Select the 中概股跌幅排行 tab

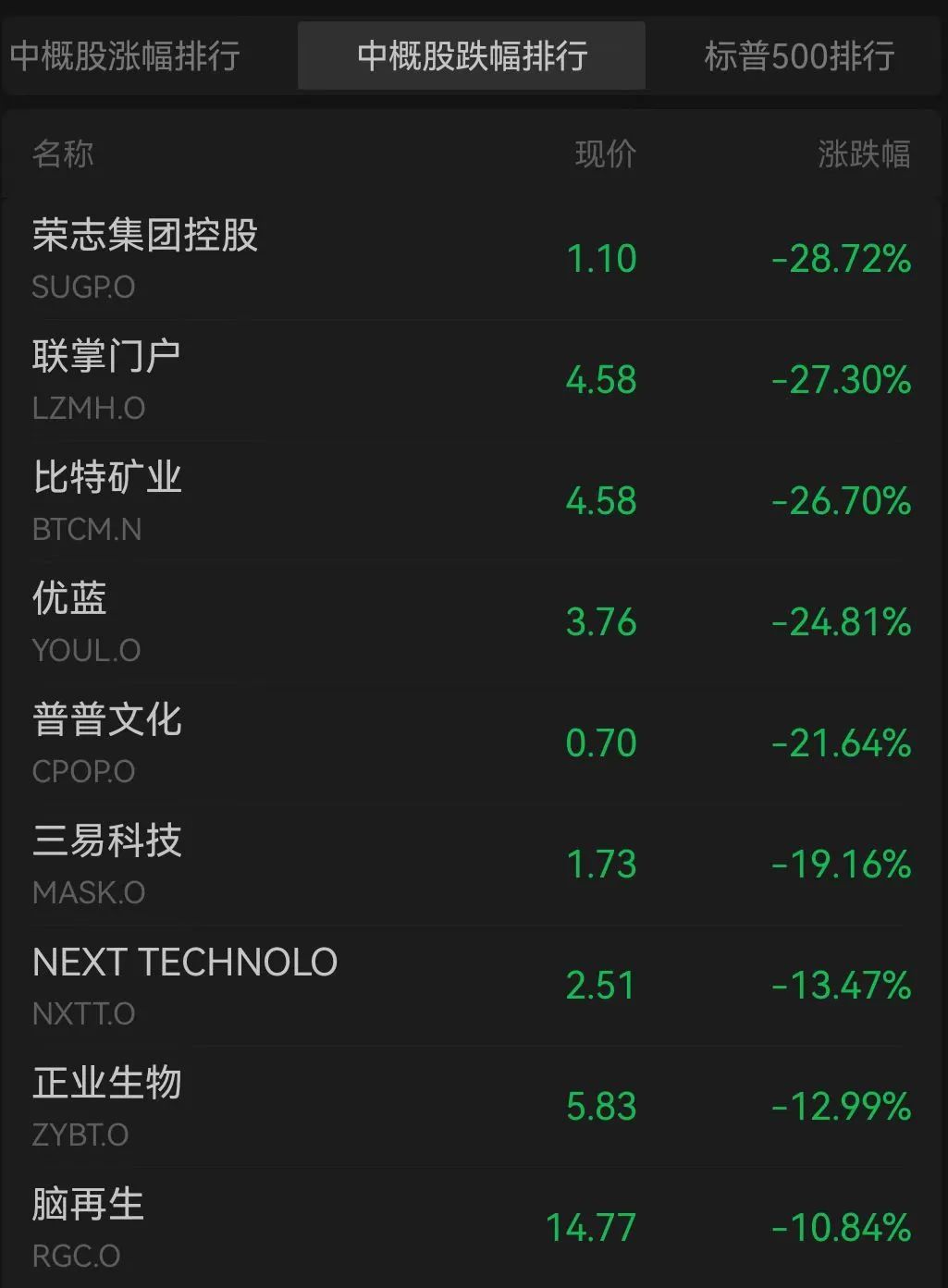(472, 55)
